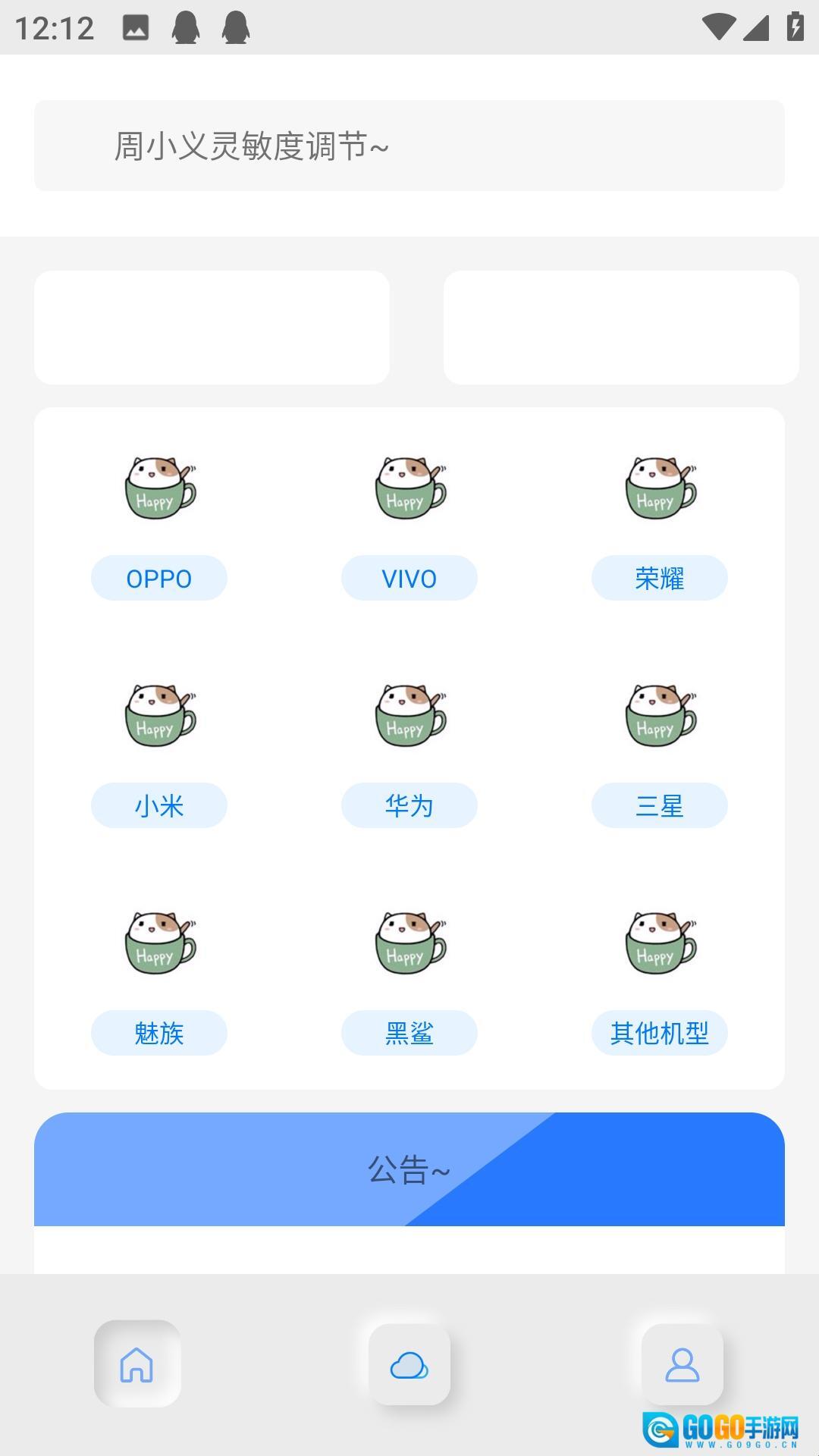The image size is (819, 1456).
Task: Select the 黑鲨 brand option
Action: pos(409,1033)
